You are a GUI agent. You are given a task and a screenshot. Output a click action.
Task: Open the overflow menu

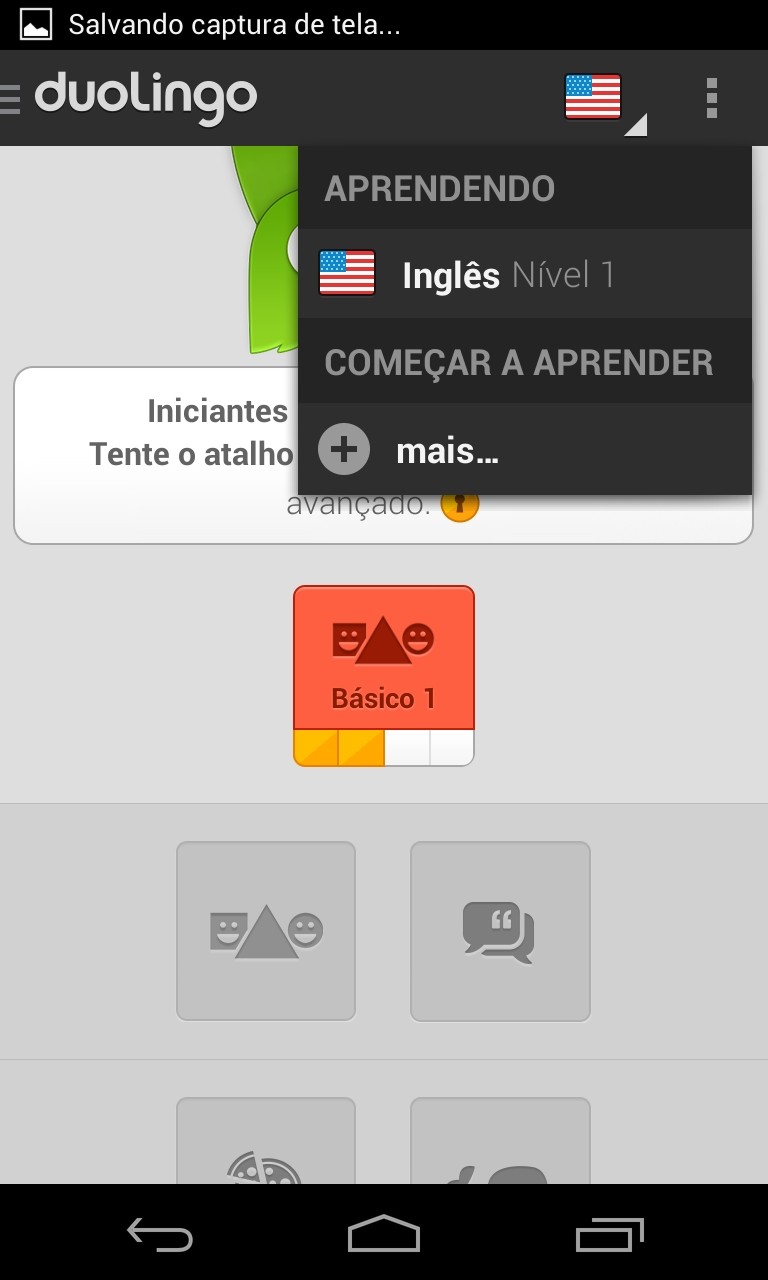coord(711,98)
